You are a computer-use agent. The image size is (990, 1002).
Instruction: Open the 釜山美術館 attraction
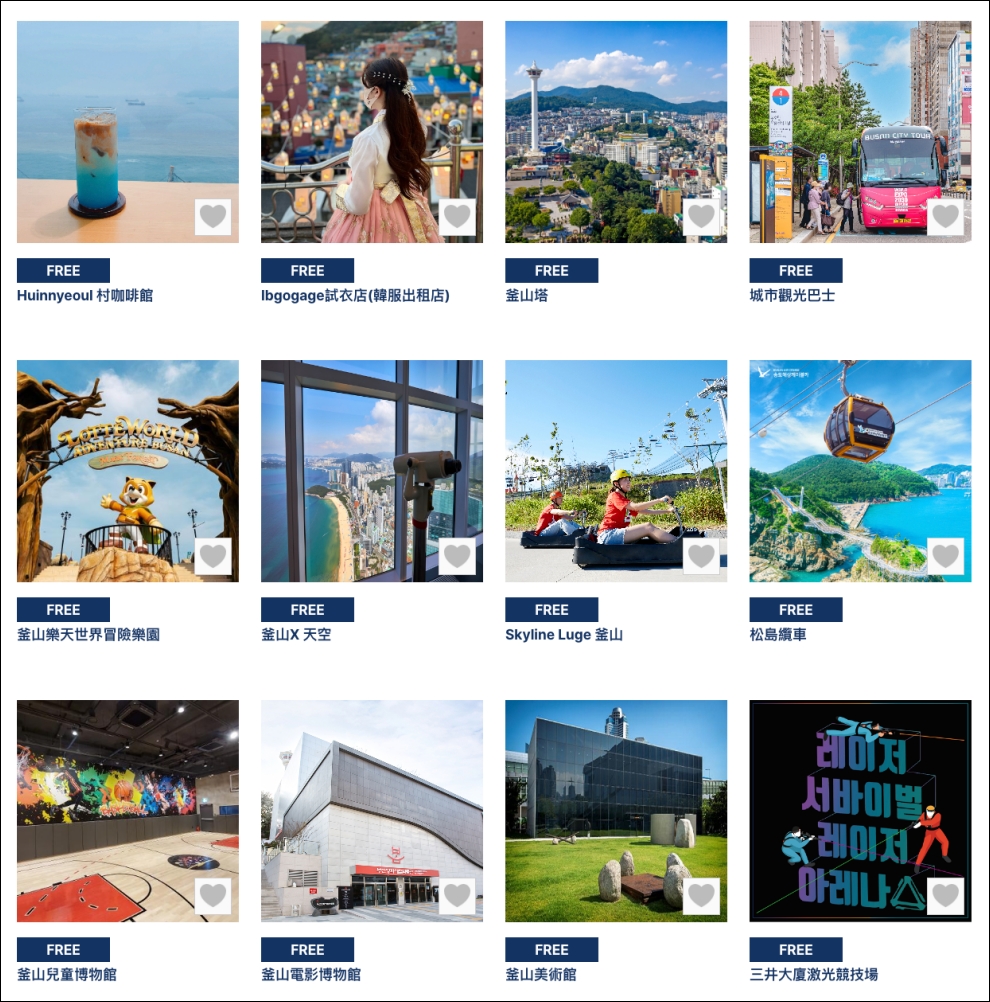point(615,810)
